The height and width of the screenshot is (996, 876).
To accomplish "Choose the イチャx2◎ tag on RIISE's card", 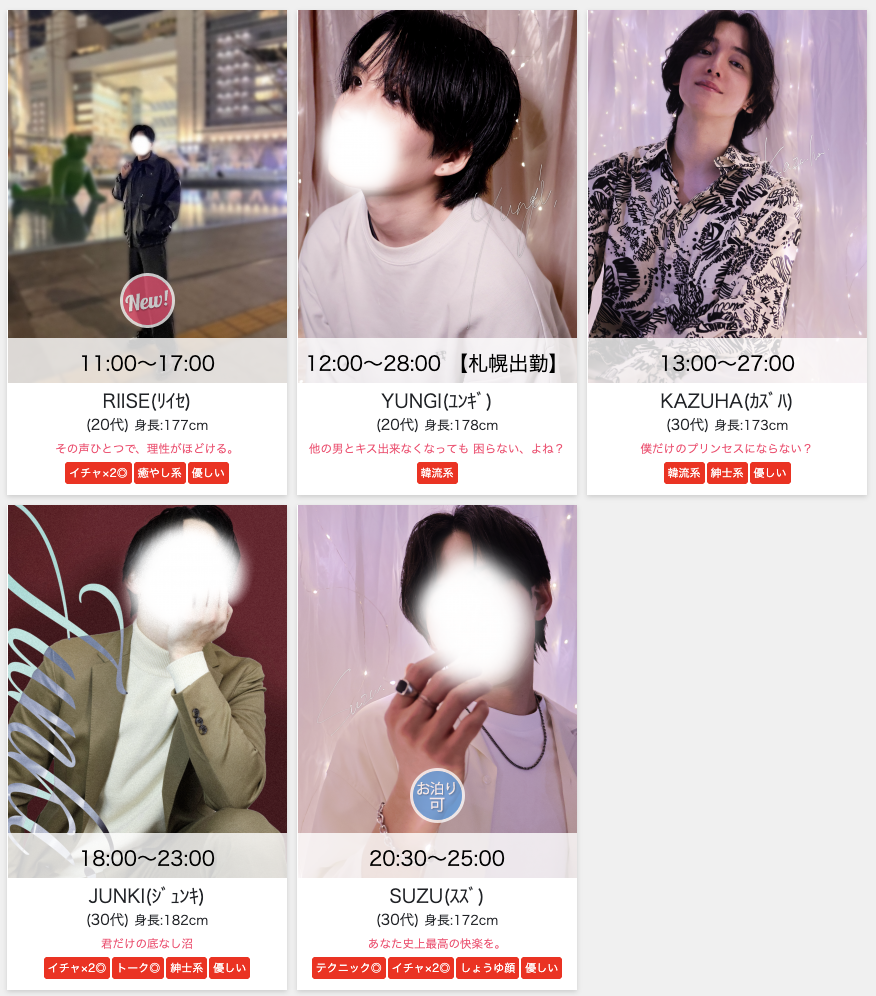I will (97, 473).
